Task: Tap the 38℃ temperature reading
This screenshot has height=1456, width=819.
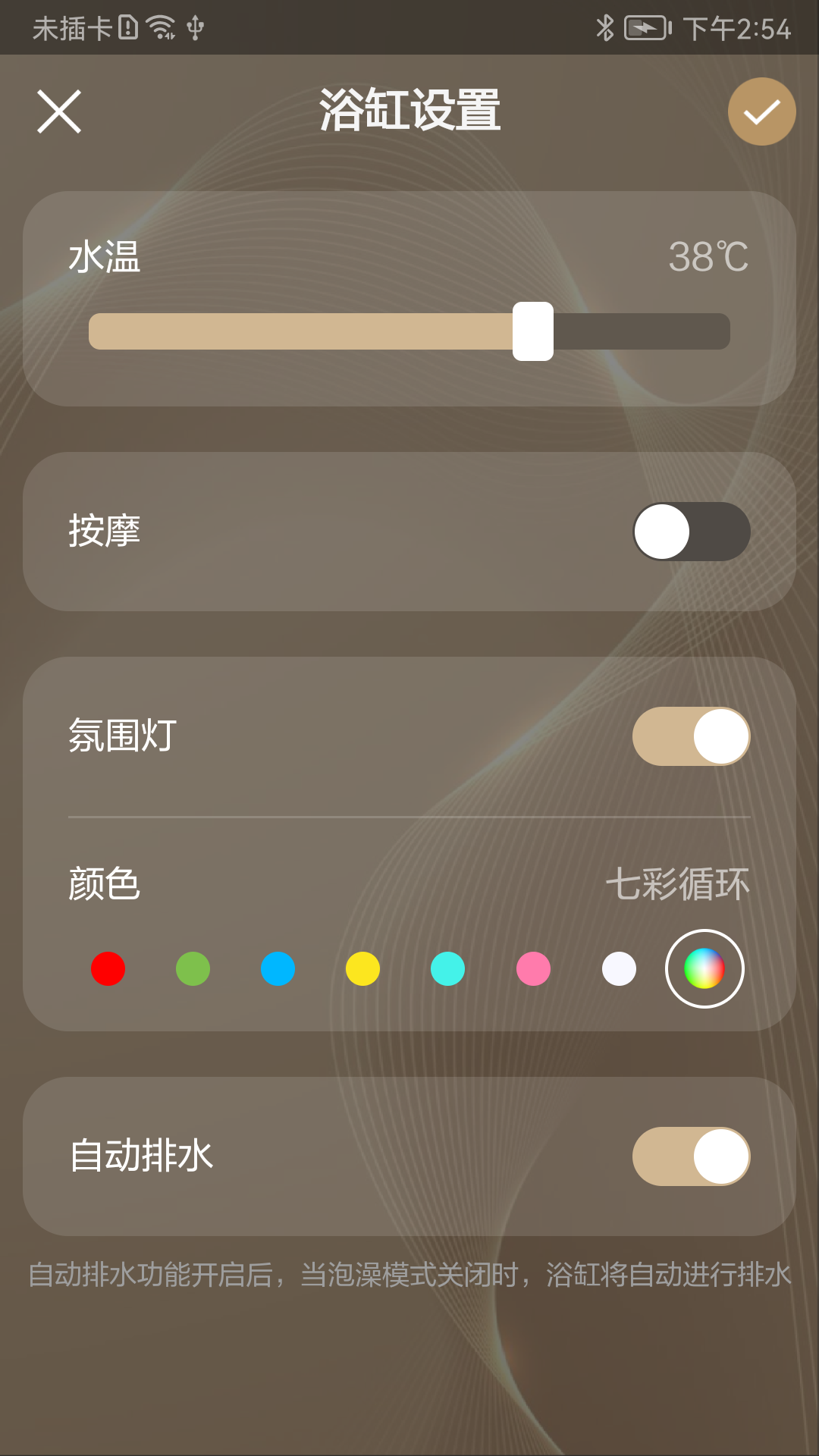Action: [x=709, y=259]
